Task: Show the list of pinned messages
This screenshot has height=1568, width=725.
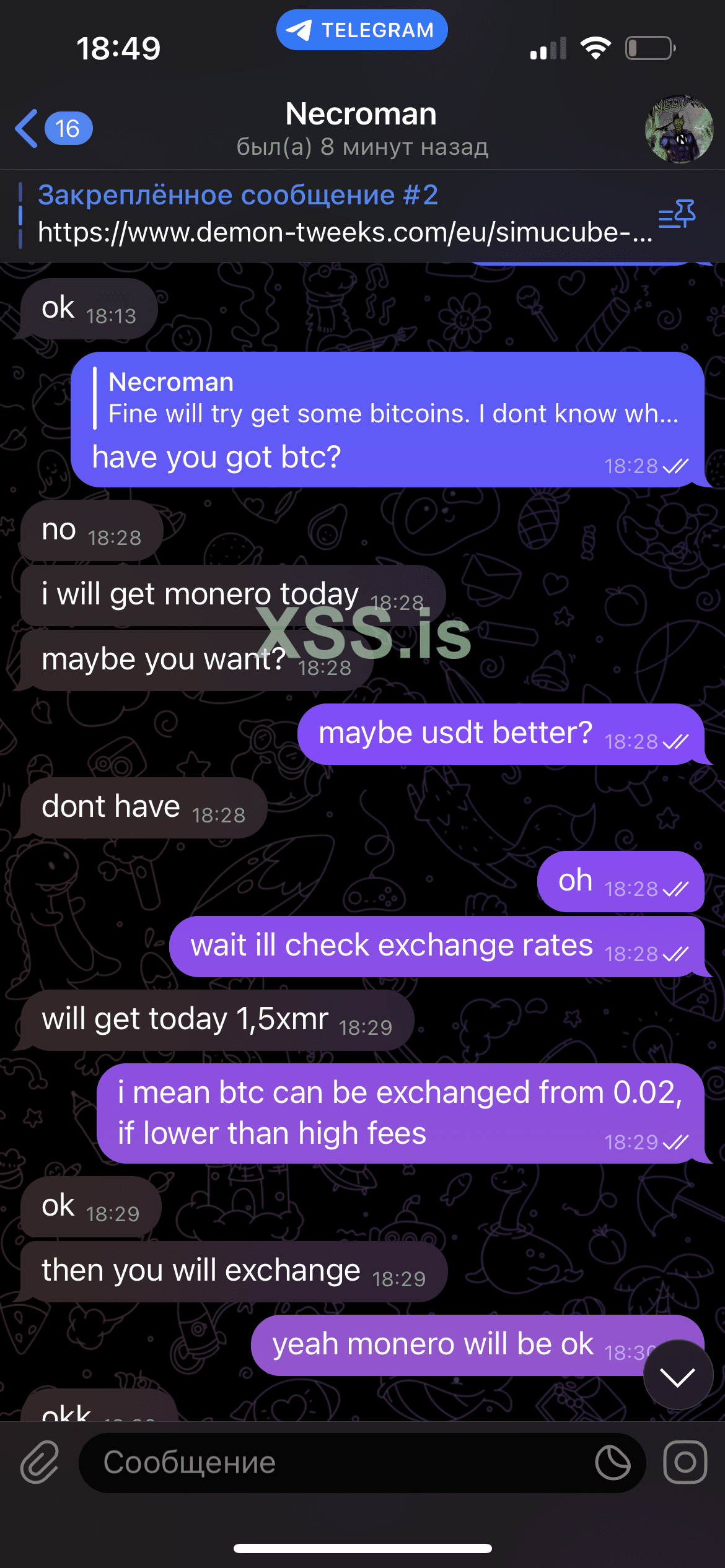Action: [676, 214]
